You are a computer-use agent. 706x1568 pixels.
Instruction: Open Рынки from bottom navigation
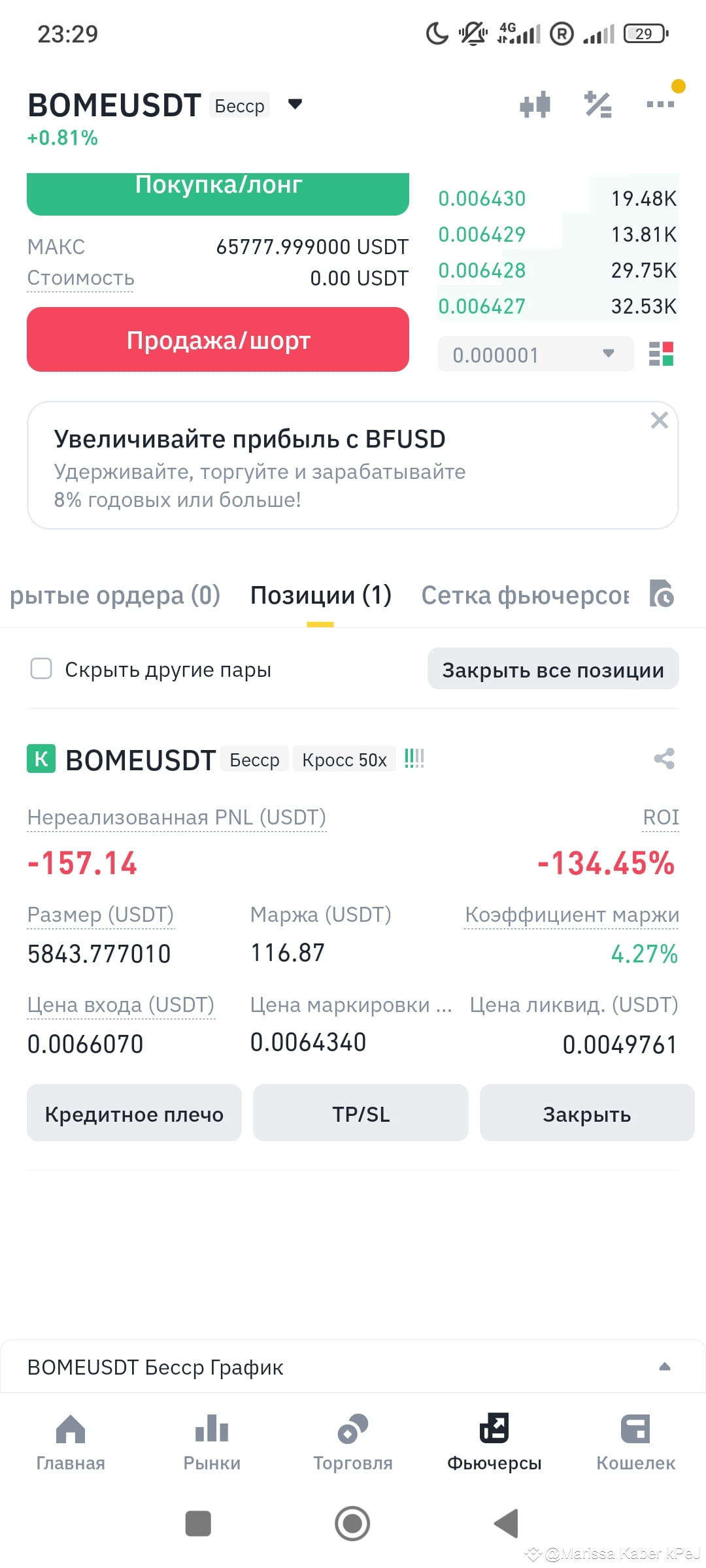(x=212, y=1444)
